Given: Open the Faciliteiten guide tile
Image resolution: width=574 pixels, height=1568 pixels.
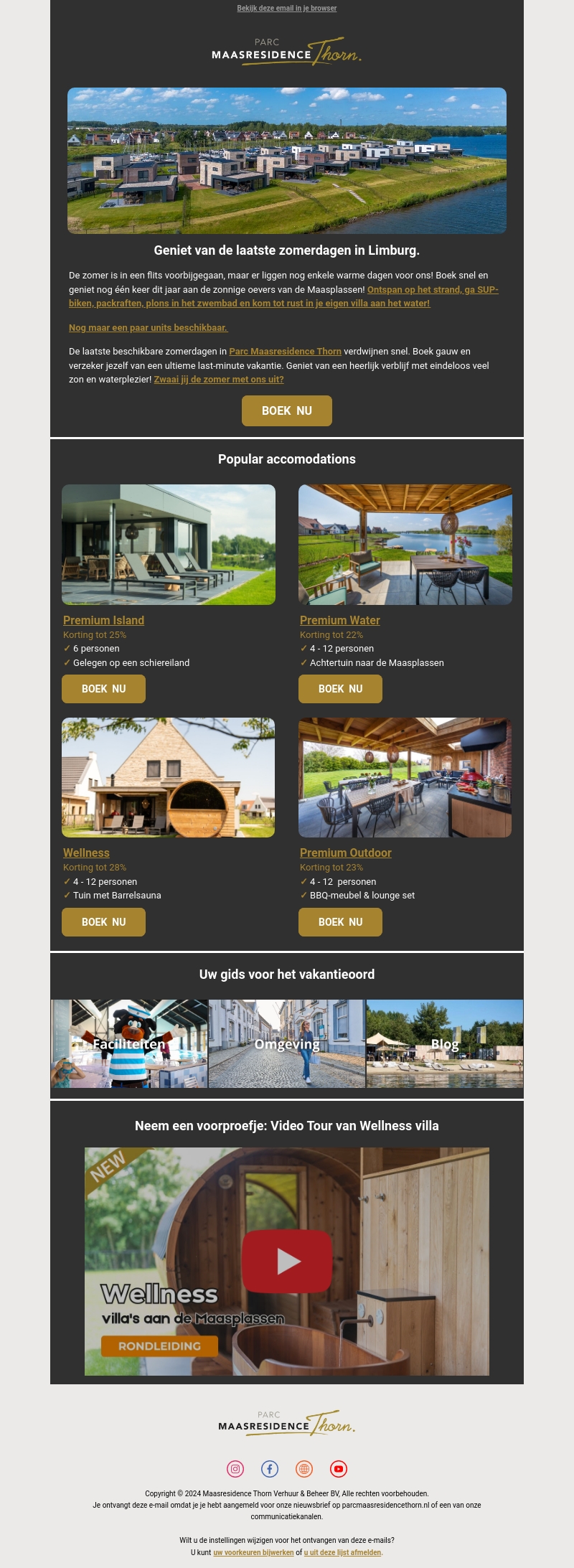Looking at the screenshot, I should 129,1044.
